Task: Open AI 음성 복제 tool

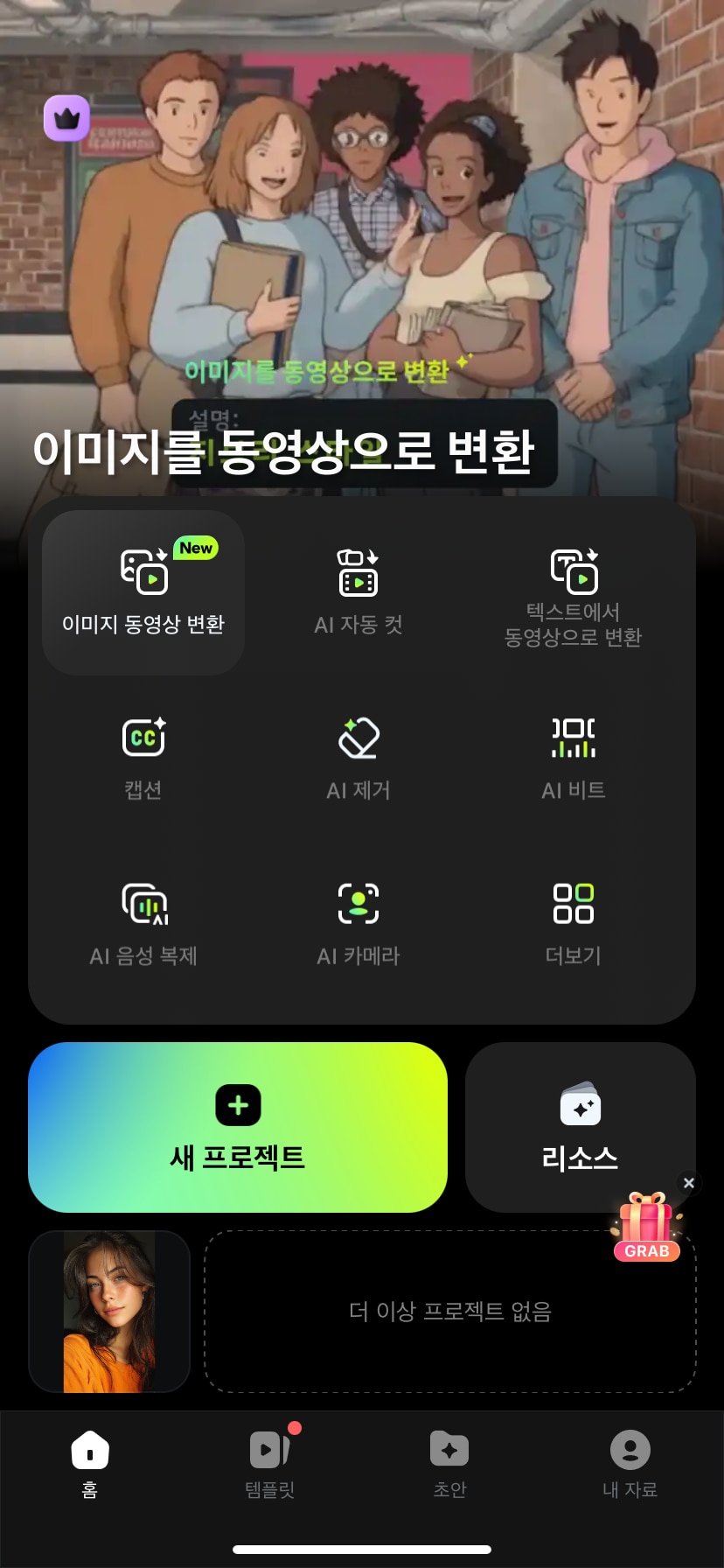Action: click(143, 924)
